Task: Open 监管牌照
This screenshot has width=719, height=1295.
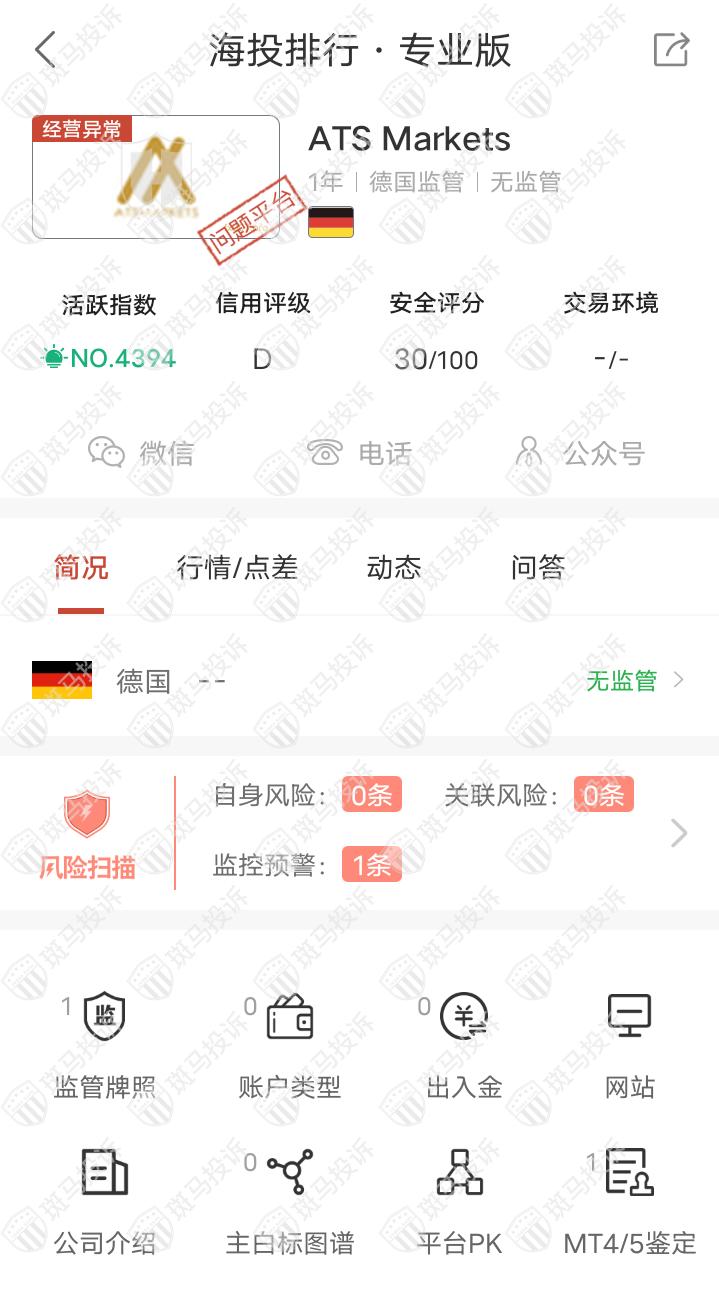Action: click(x=104, y=1045)
